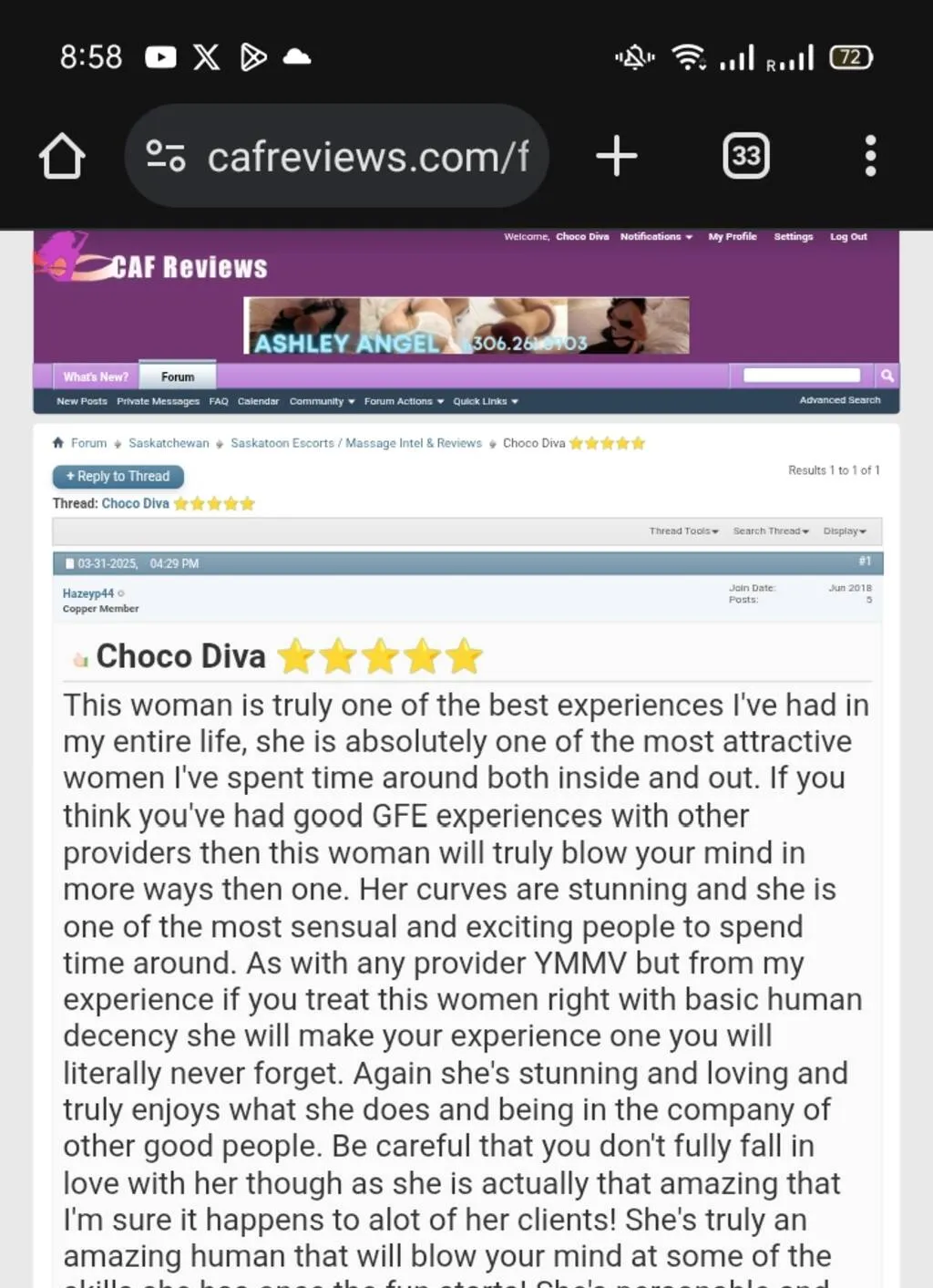Reply to Thread

[x=118, y=476]
